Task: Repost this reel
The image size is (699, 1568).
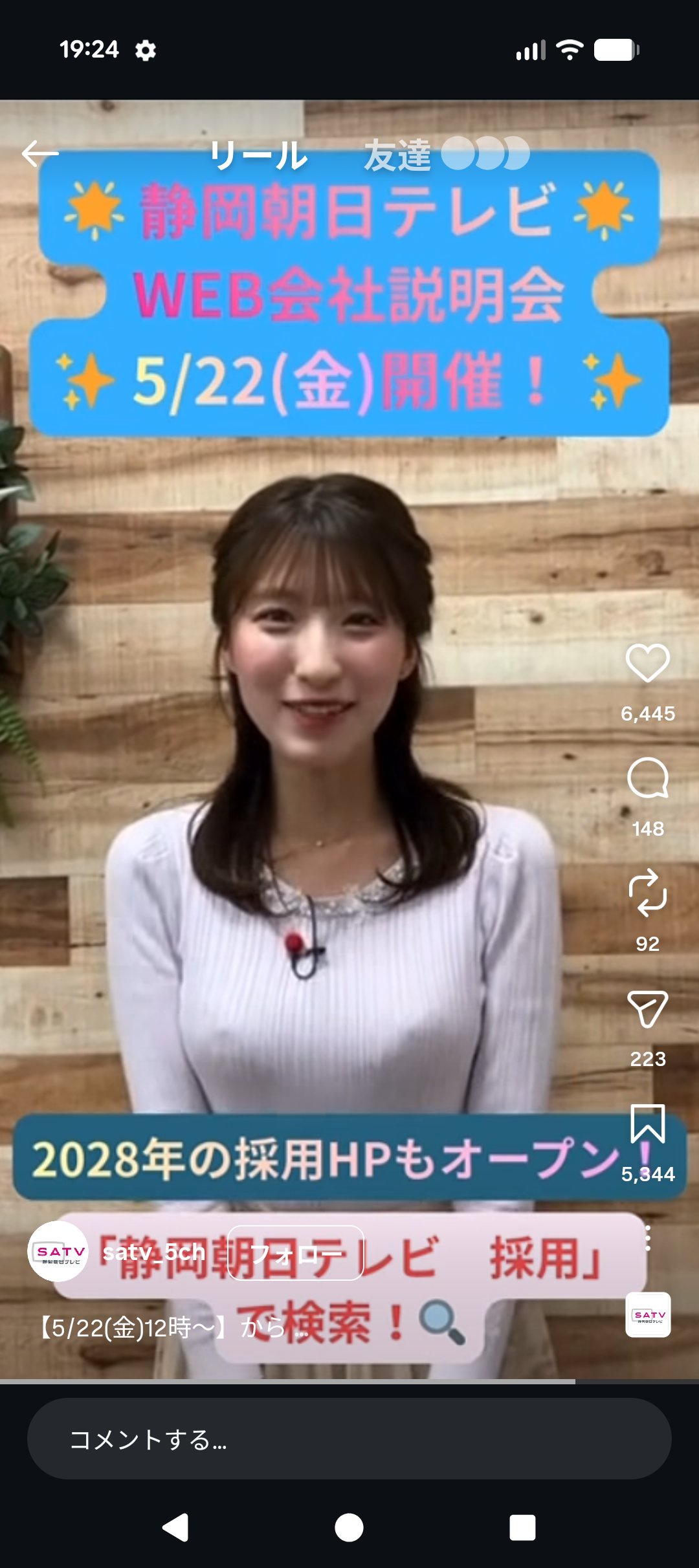Action: coord(647,893)
